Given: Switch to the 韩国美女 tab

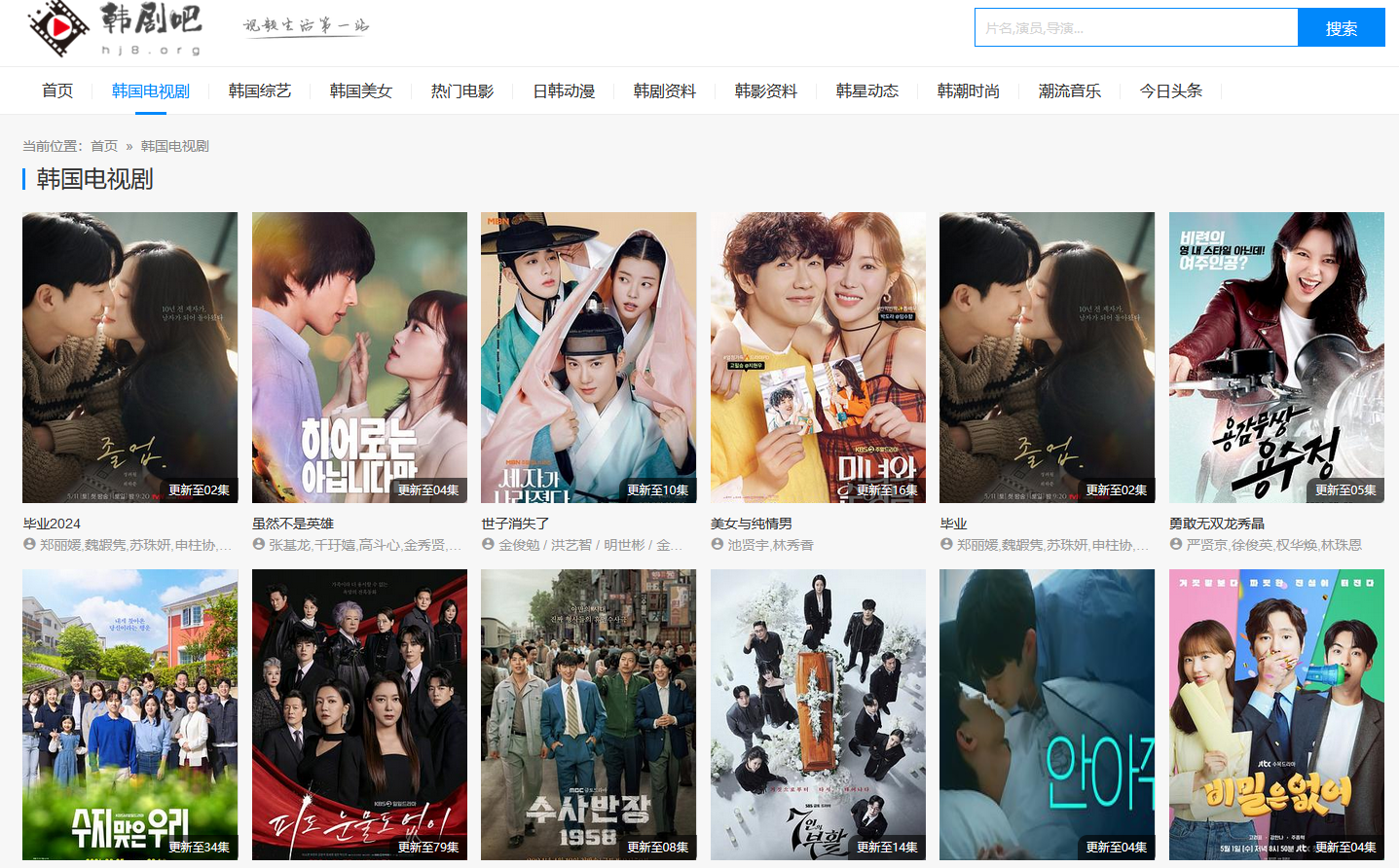Looking at the screenshot, I should 361,91.
